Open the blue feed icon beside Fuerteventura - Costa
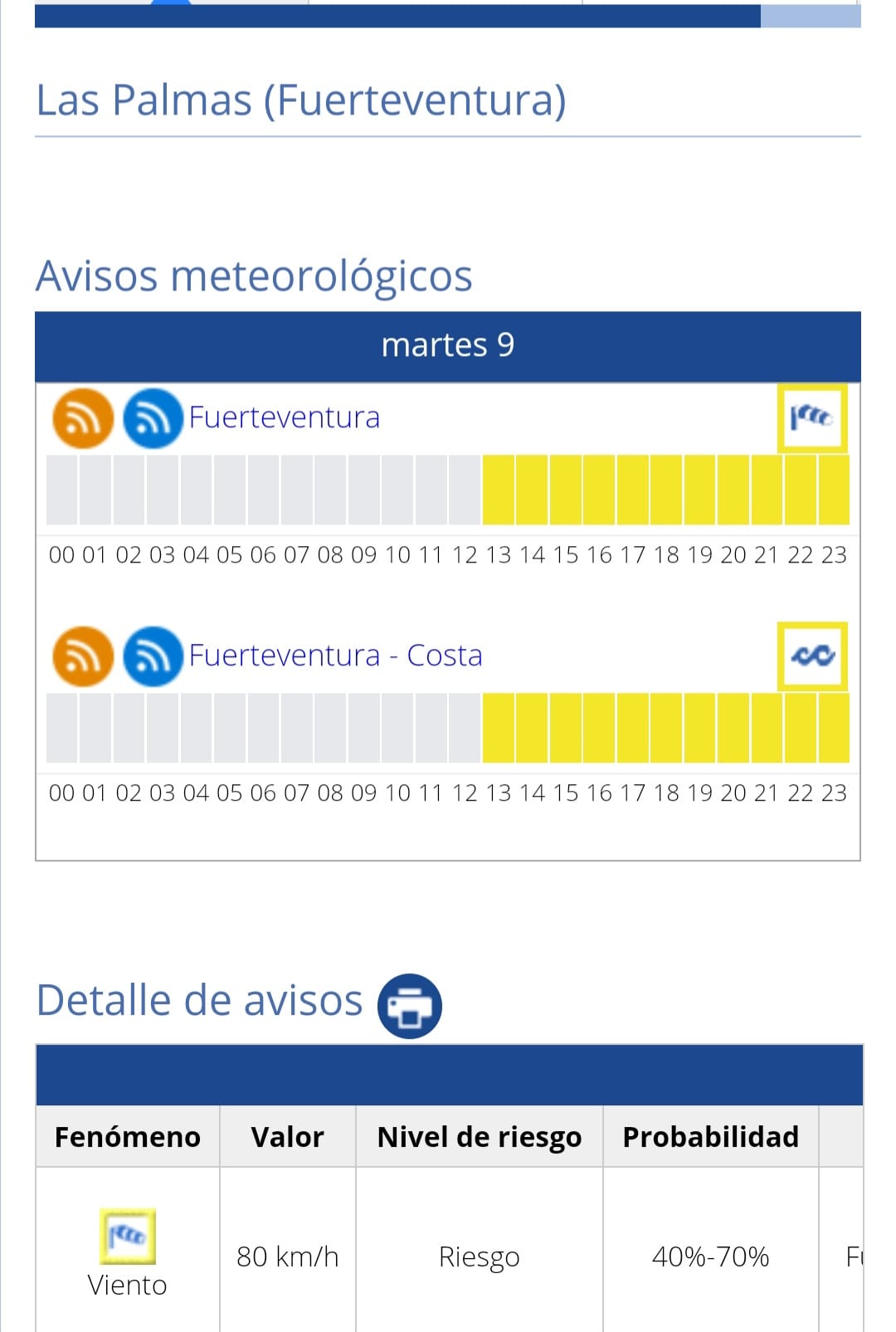896x1332 pixels. coord(153,656)
